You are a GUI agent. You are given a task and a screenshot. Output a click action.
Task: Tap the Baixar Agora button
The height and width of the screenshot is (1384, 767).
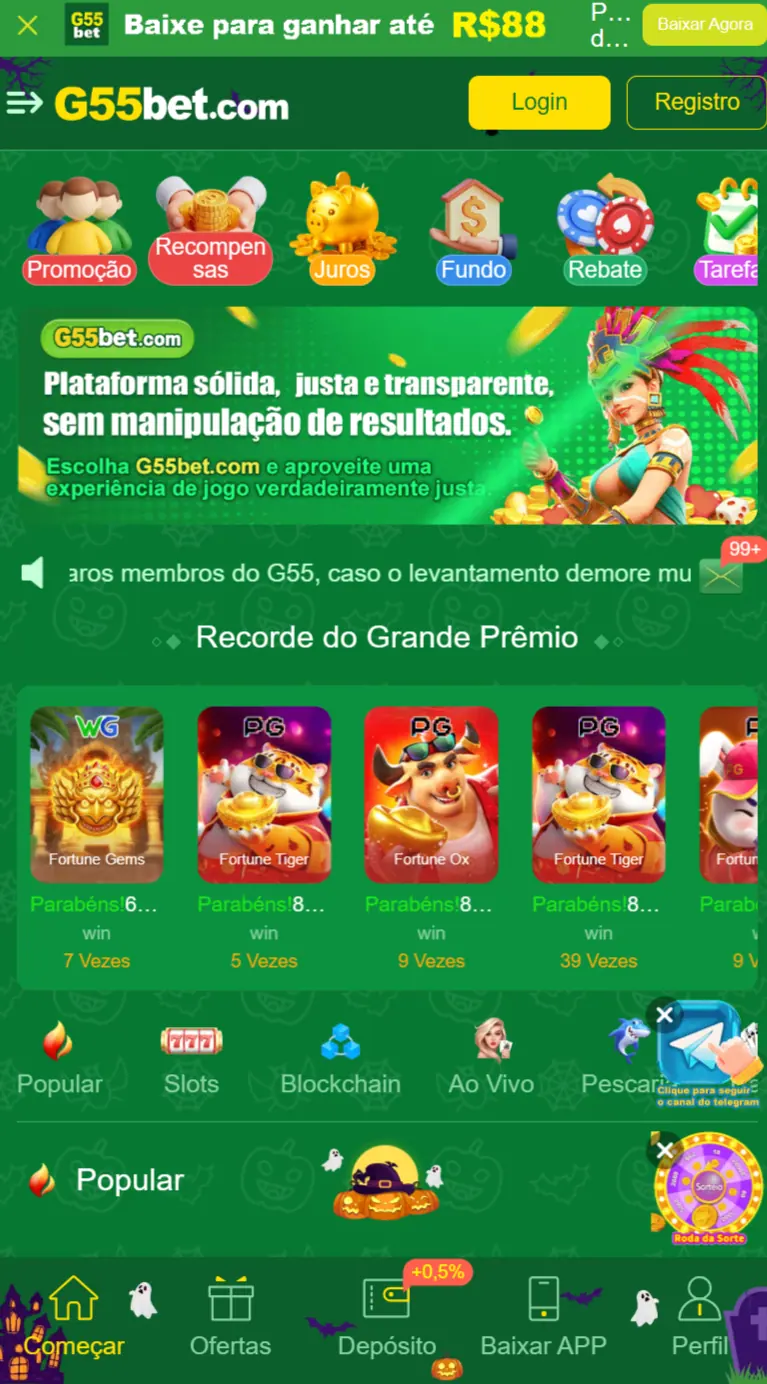[704, 25]
